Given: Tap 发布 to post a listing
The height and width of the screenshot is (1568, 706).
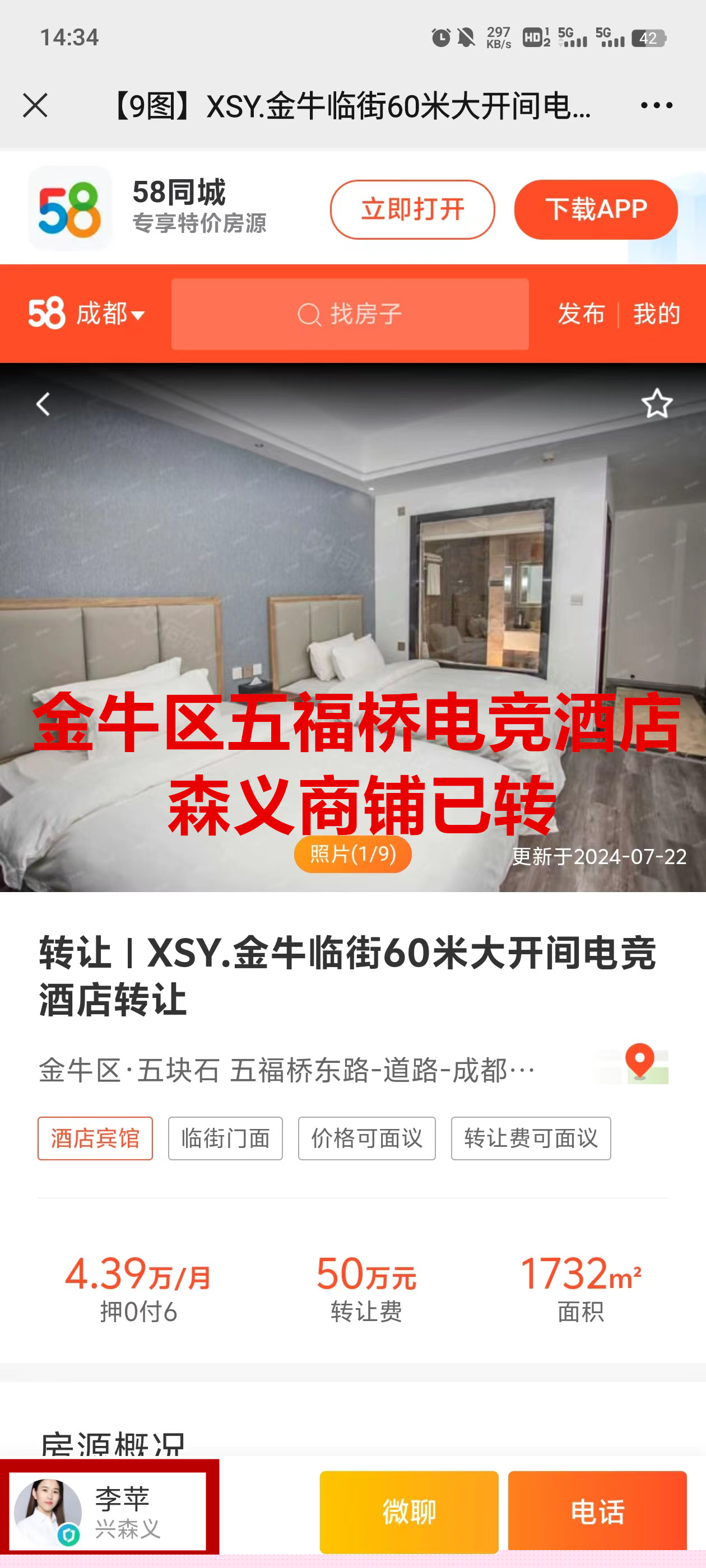Looking at the screenshot, I should 581,314.
